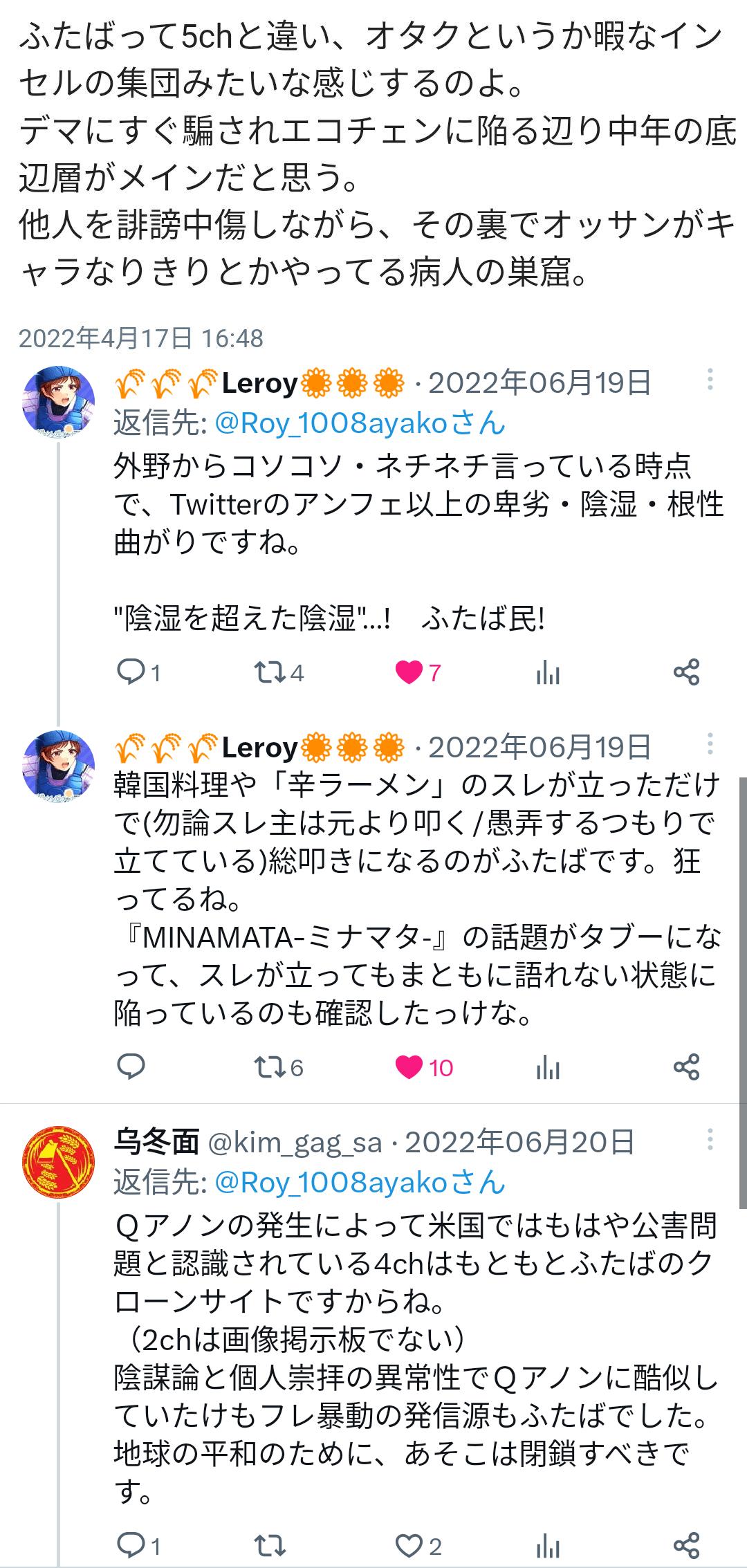The height and width of the screenshot is (1568, 747).
Task: Unlike Leroy's tweet with 7 likes
Action: [409, 672]
